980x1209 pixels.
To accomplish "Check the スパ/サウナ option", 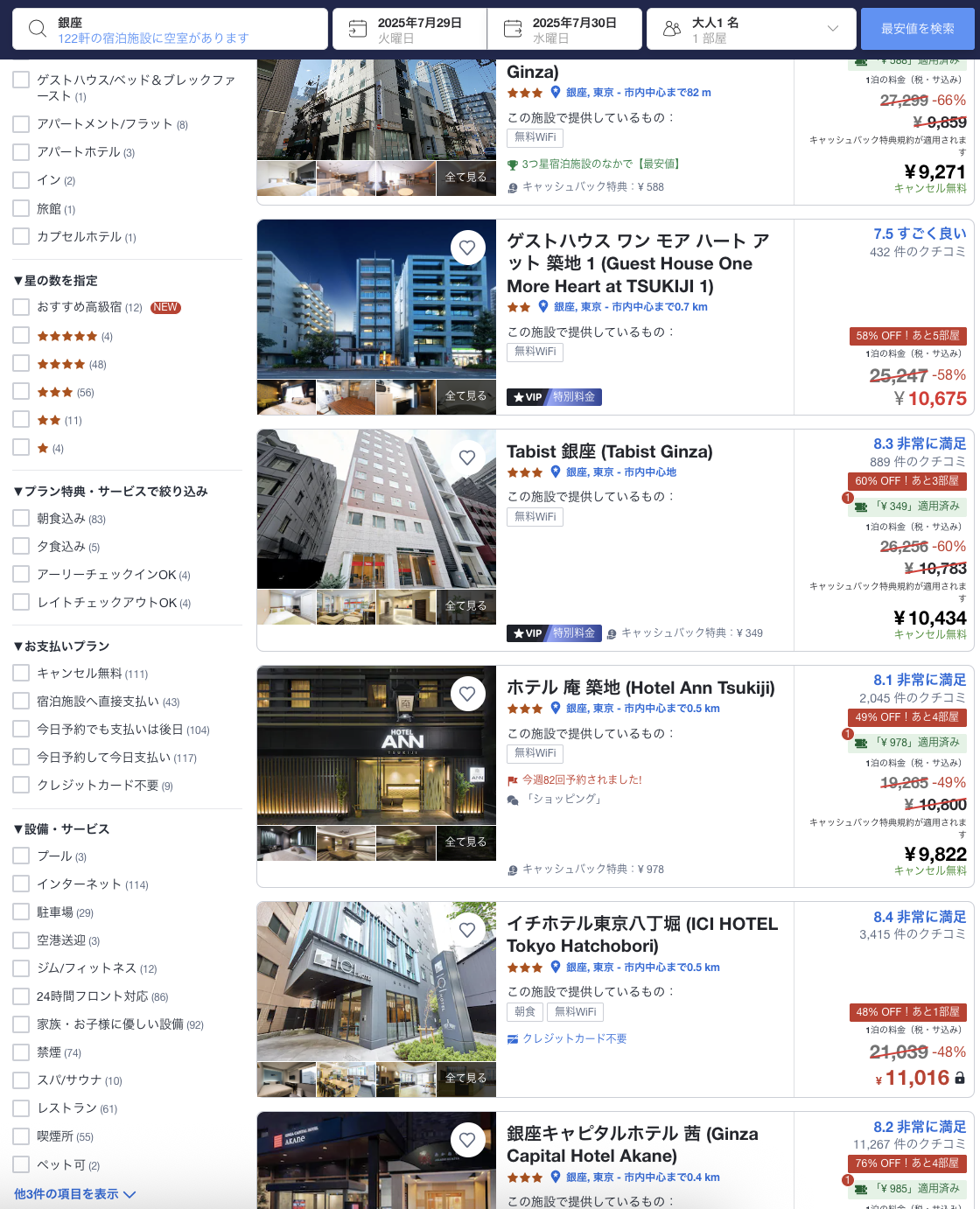I will click(21, 1080).
